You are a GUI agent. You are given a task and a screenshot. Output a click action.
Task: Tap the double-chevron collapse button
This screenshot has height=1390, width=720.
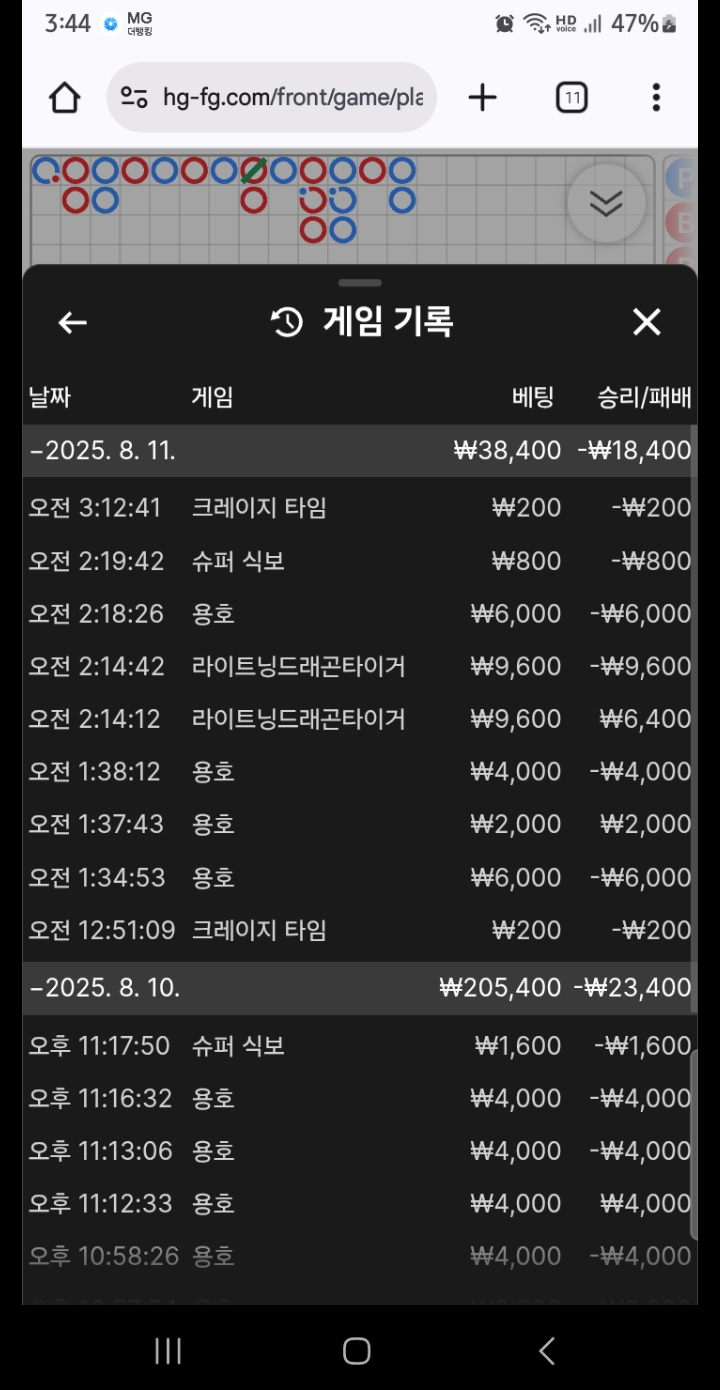click(606, 203)
